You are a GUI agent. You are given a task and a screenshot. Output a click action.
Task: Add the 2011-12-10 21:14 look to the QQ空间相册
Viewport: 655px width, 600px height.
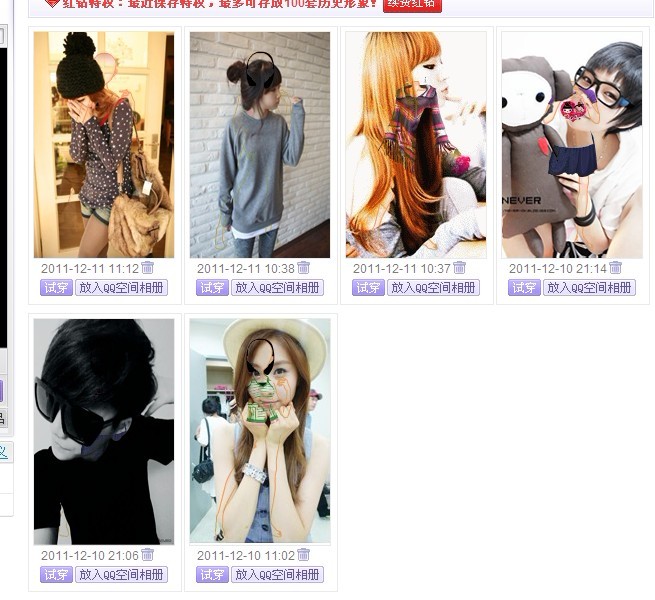coord(589,288)
